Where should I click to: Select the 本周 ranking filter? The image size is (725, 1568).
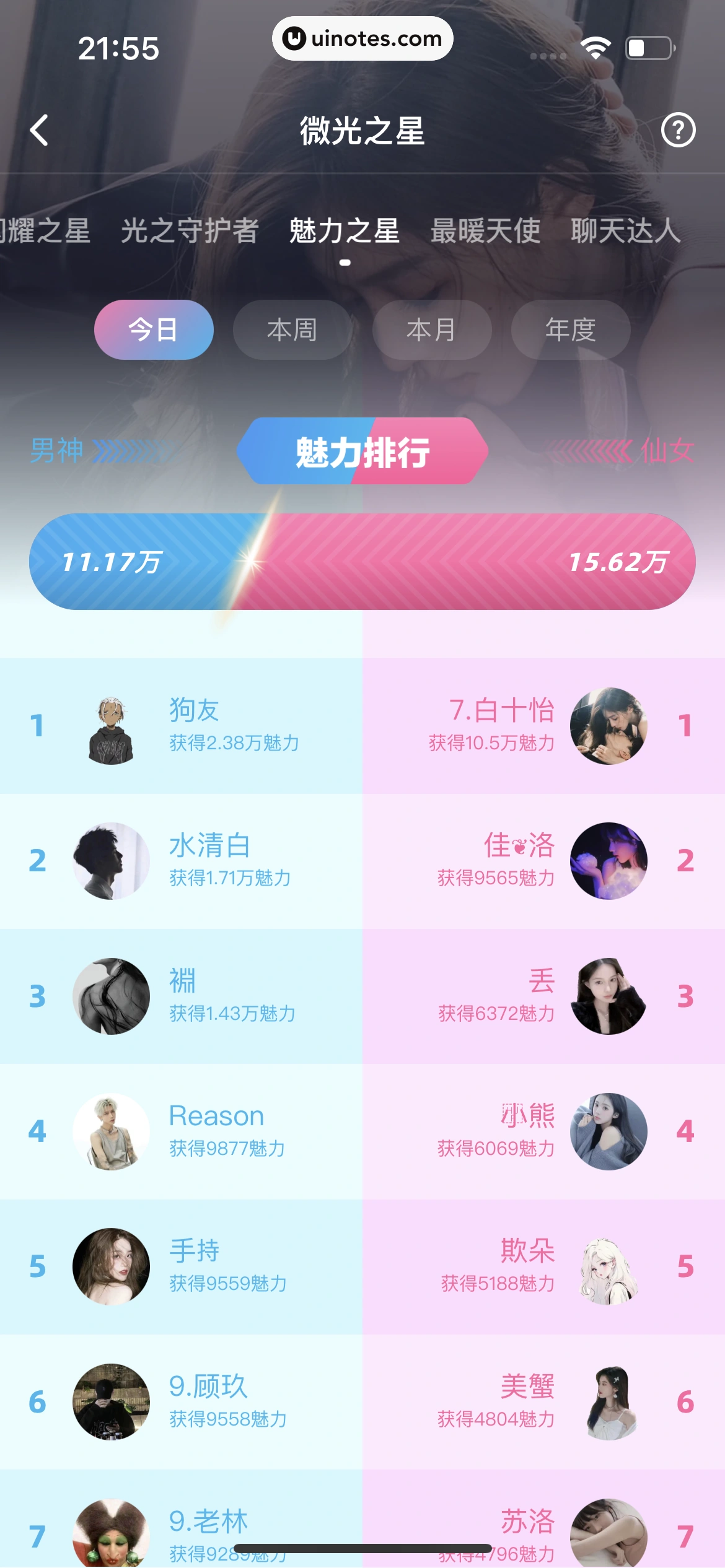click(x=292, y=330)
